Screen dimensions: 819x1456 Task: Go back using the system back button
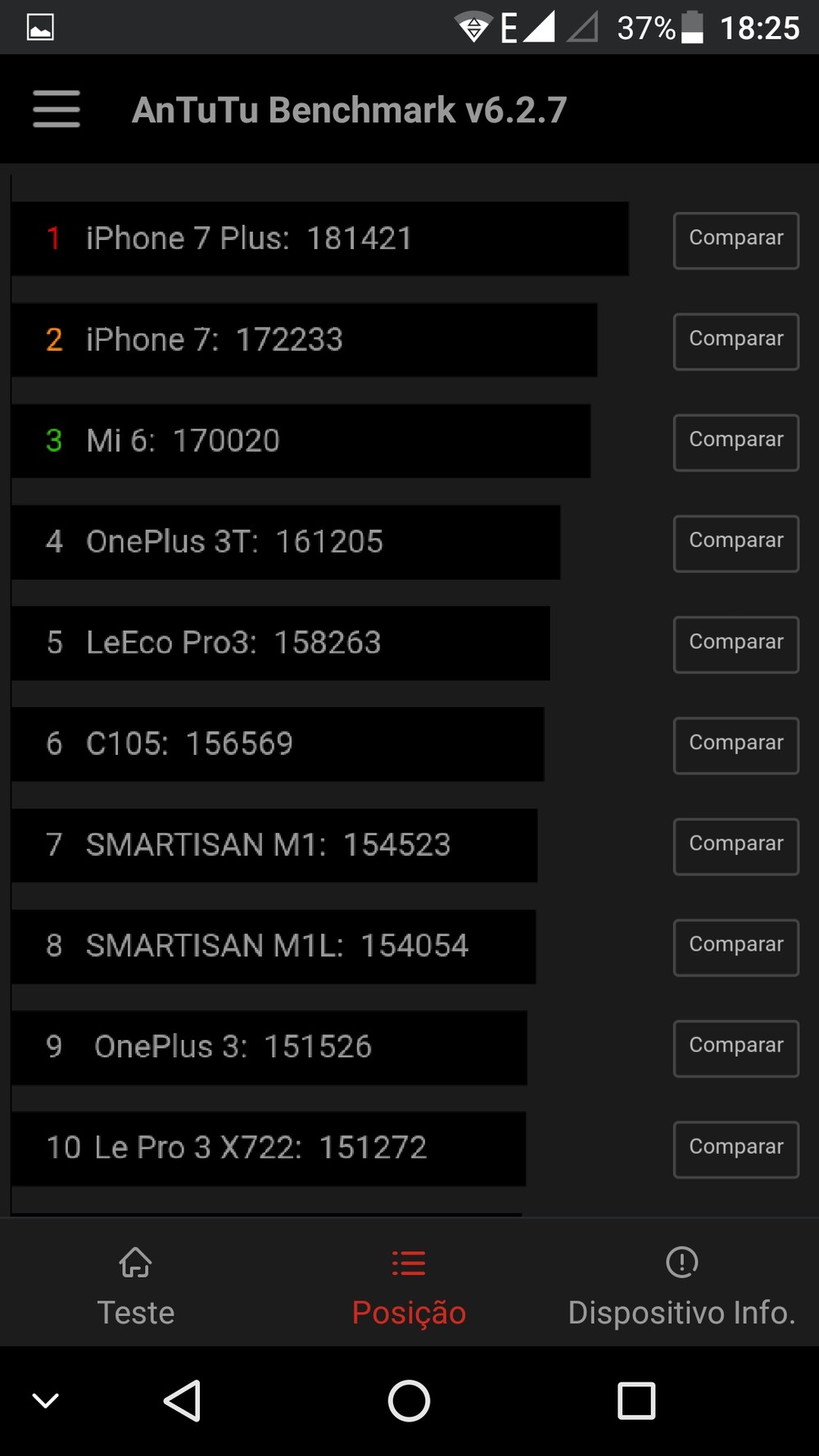(x=183, y=1400)
